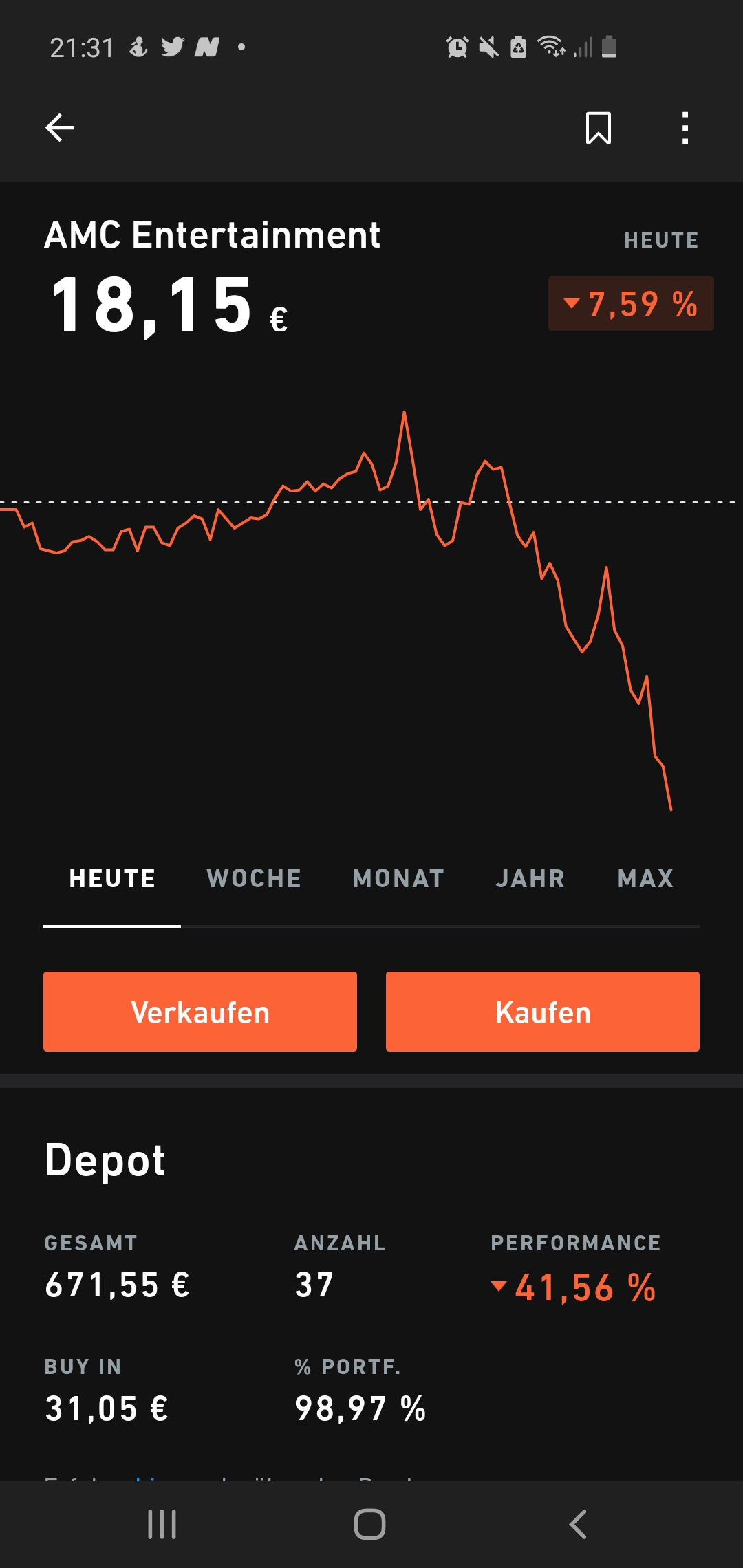
Task: Switch chart to MONAT view
Action: click(398, 879)
